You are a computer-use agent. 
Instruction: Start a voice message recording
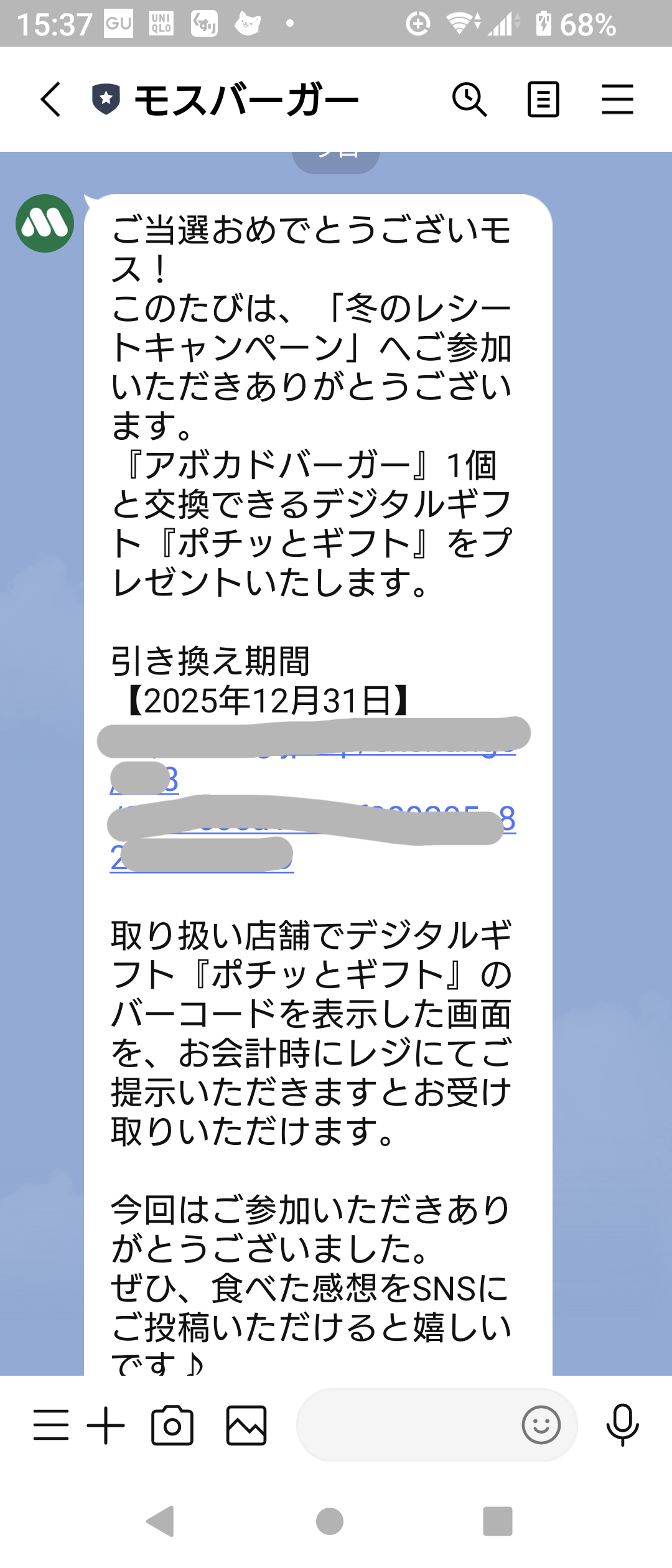[622, 1425]
